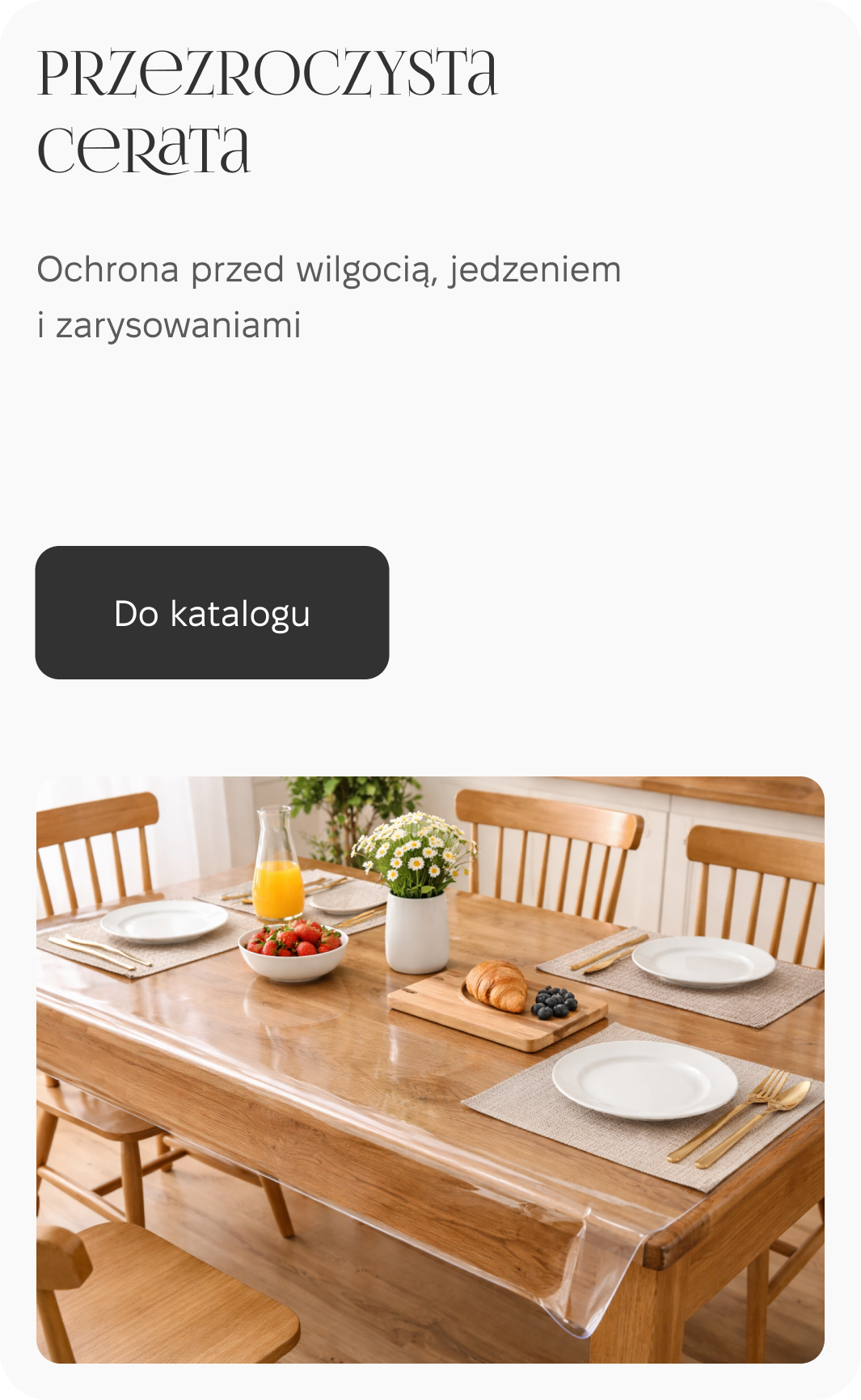Open the catalog via Do katalogu
The height and width of the screenshot is (1400, 861).
pos(212,612)
